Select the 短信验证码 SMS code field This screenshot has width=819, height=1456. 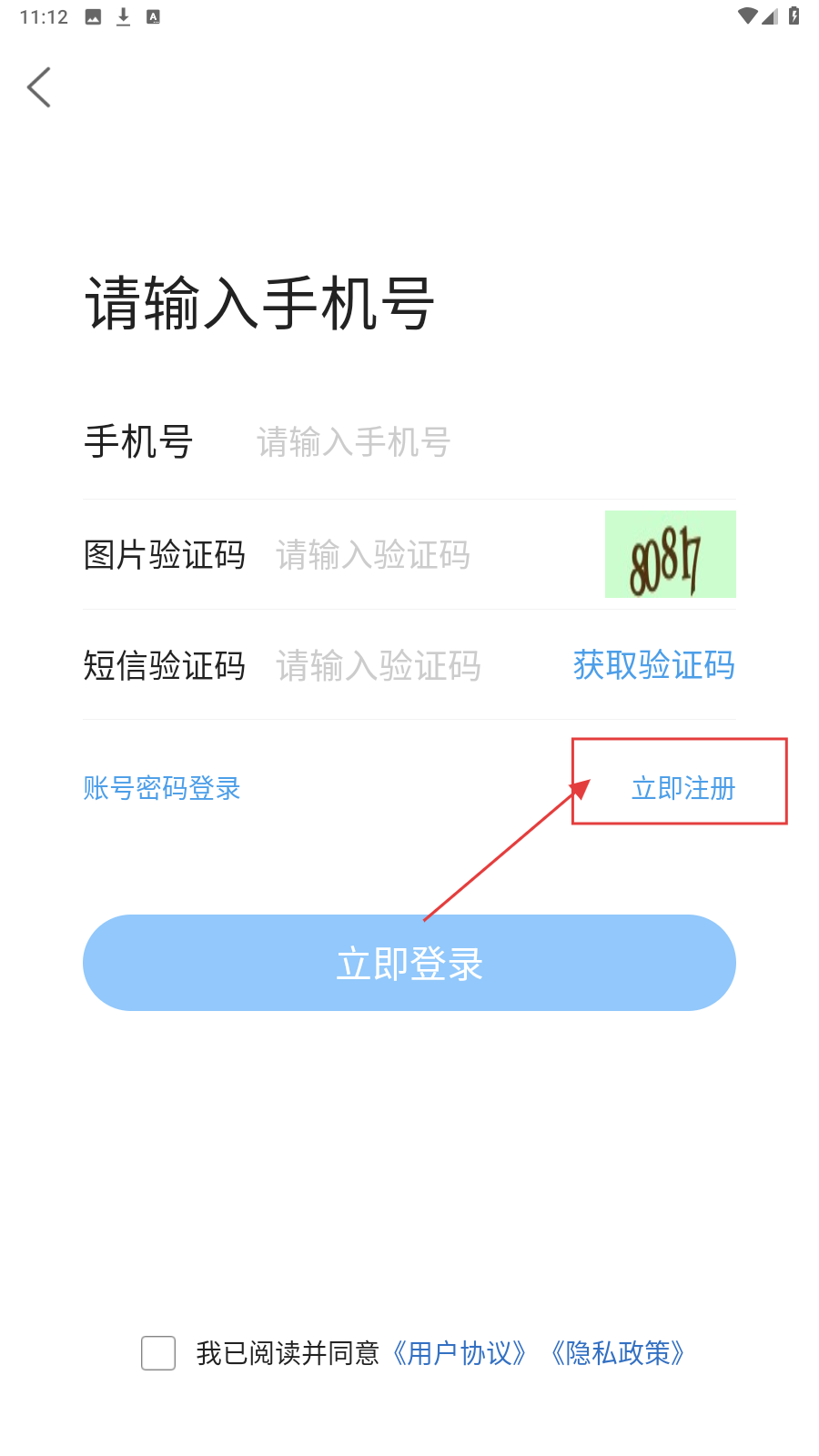[409, 666]
